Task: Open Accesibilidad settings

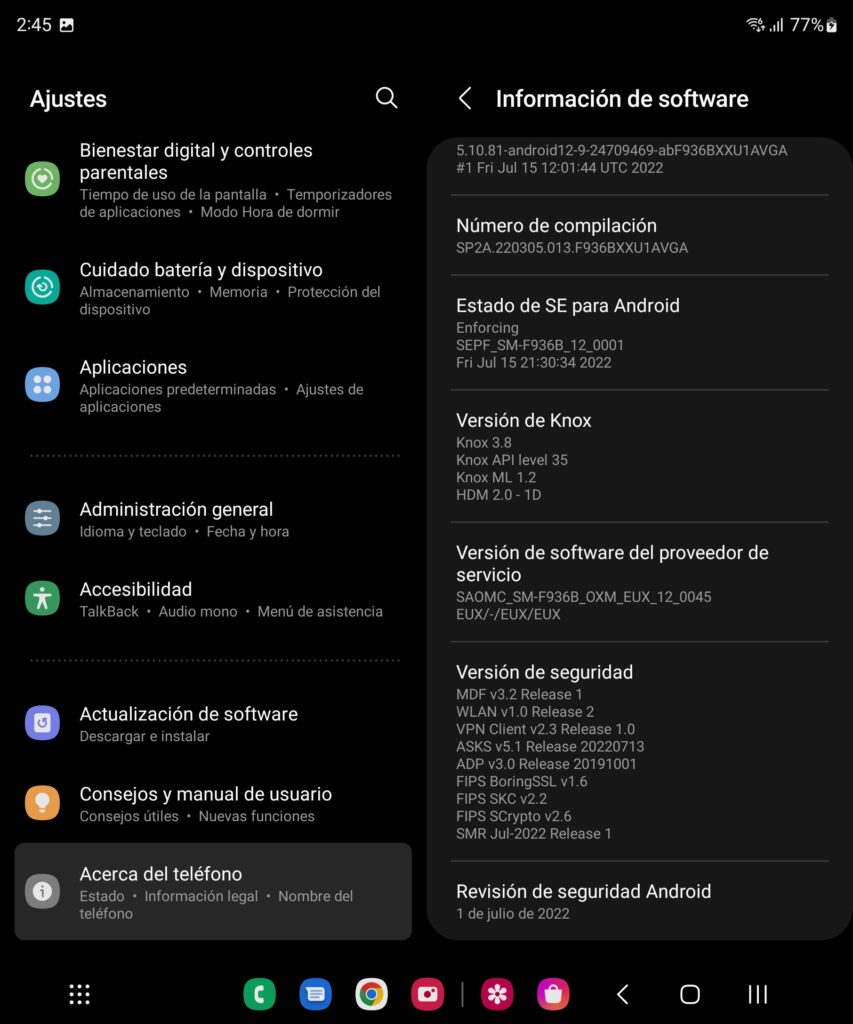Action: pyautogui.click(x=212, y=599)
